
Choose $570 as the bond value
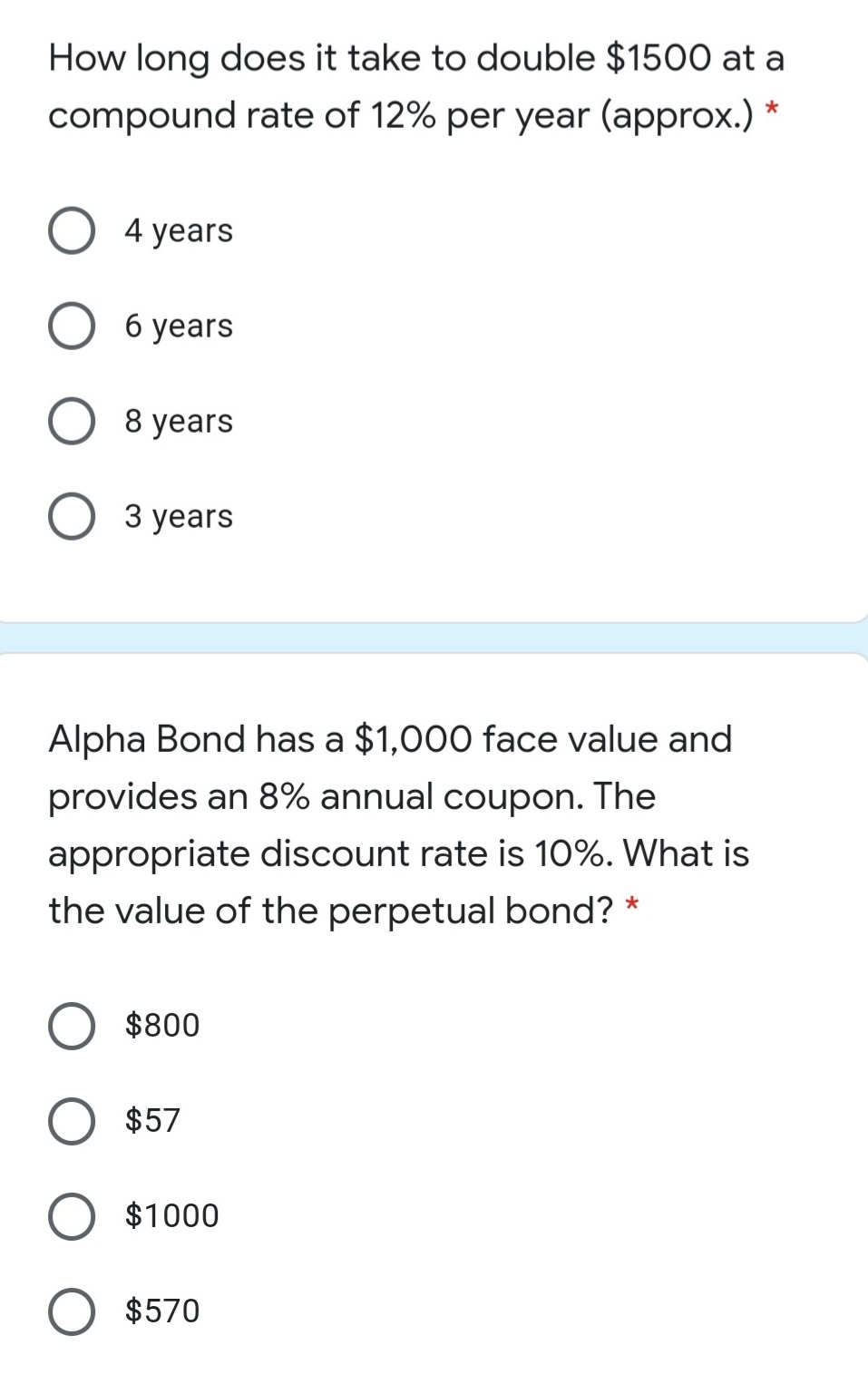73,1312
